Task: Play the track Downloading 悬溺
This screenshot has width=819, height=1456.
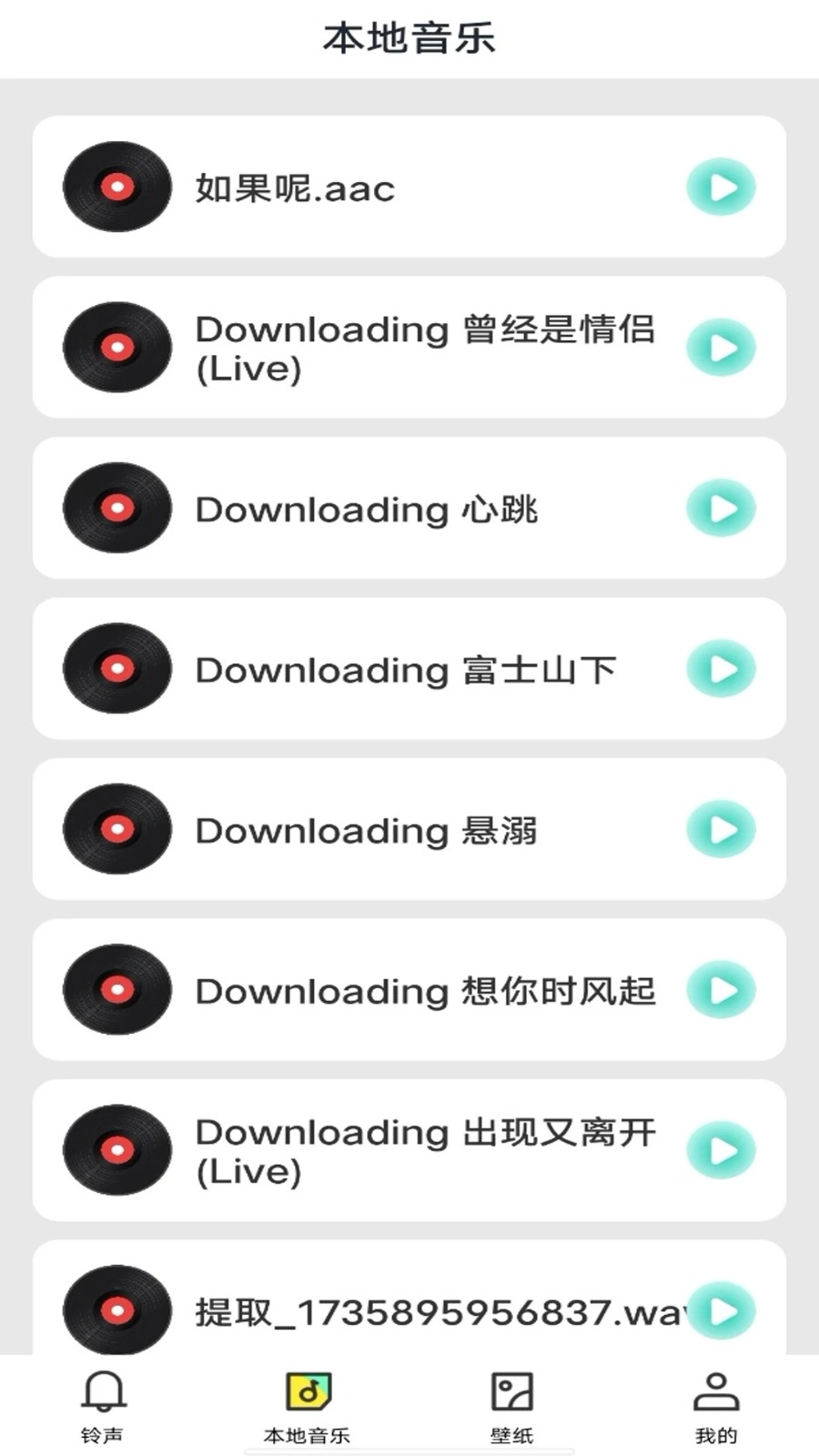Action: (x=722, y=830)
